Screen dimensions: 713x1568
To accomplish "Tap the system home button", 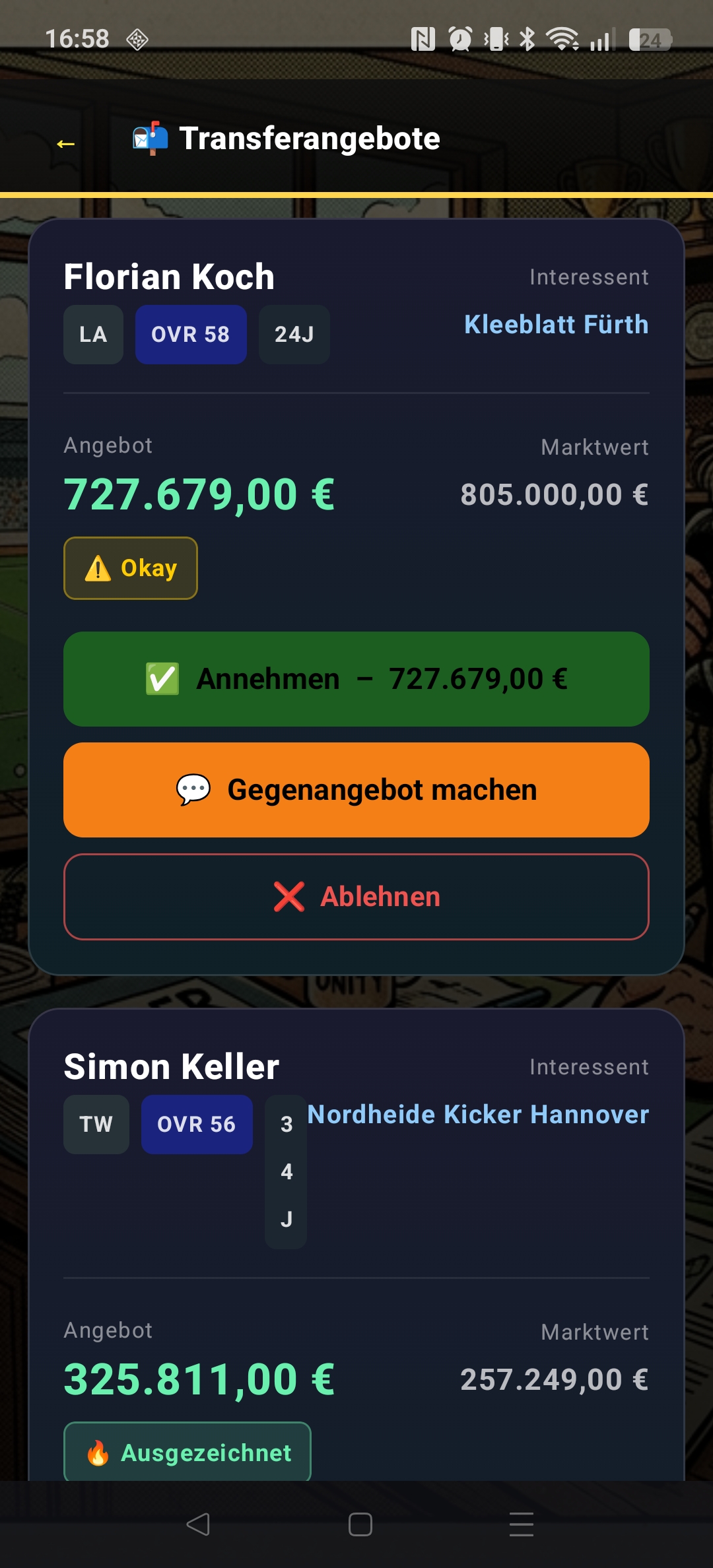I will point(360,1524).
